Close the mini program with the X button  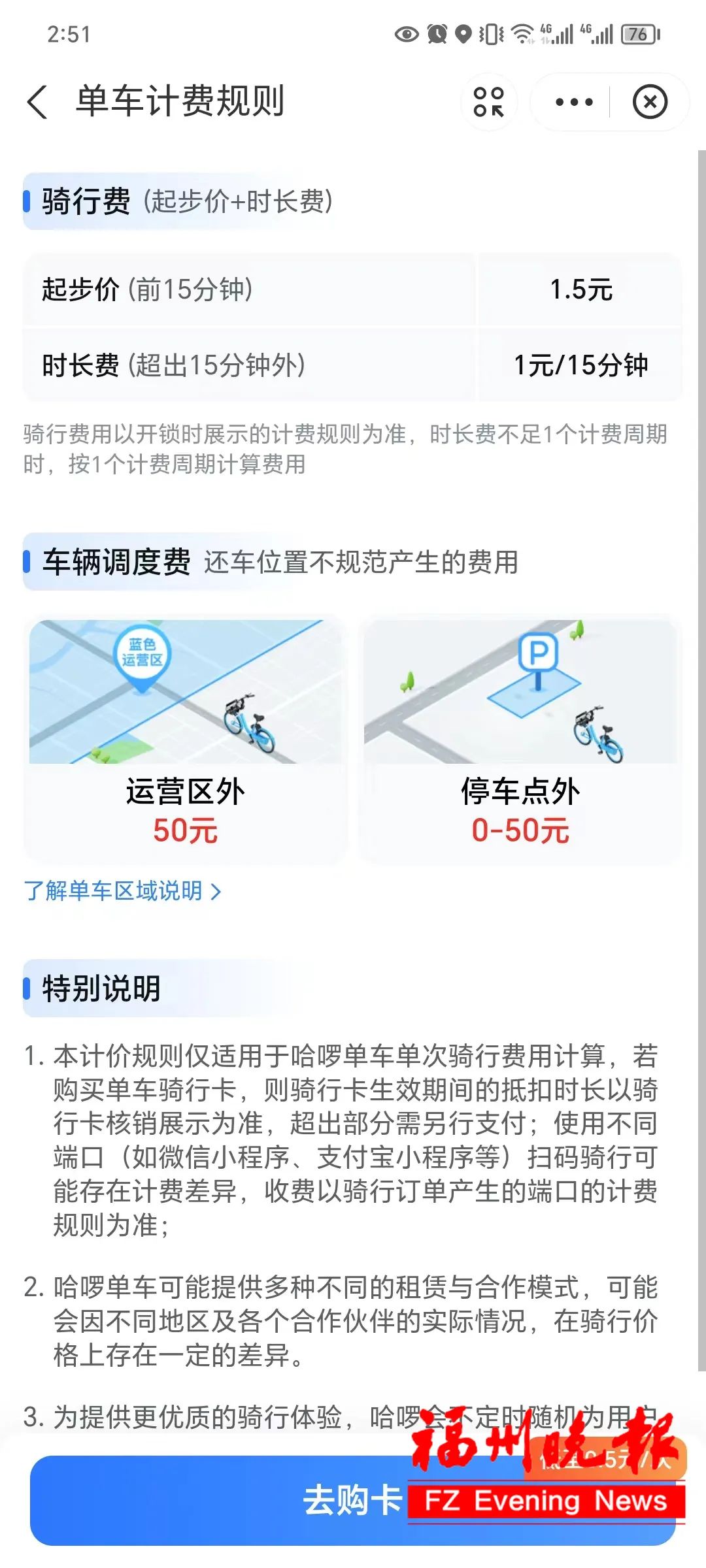tap(650, 102)
